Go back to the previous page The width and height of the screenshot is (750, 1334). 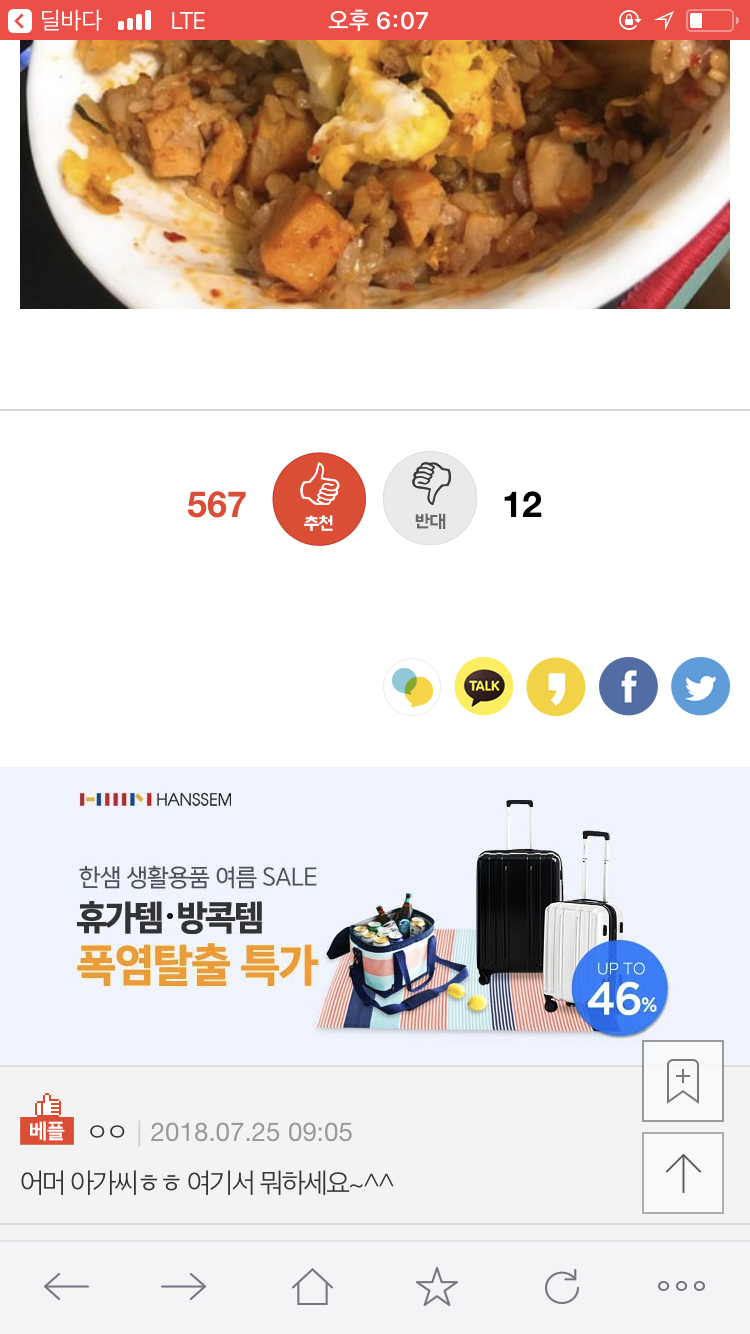pos(67,1286)
